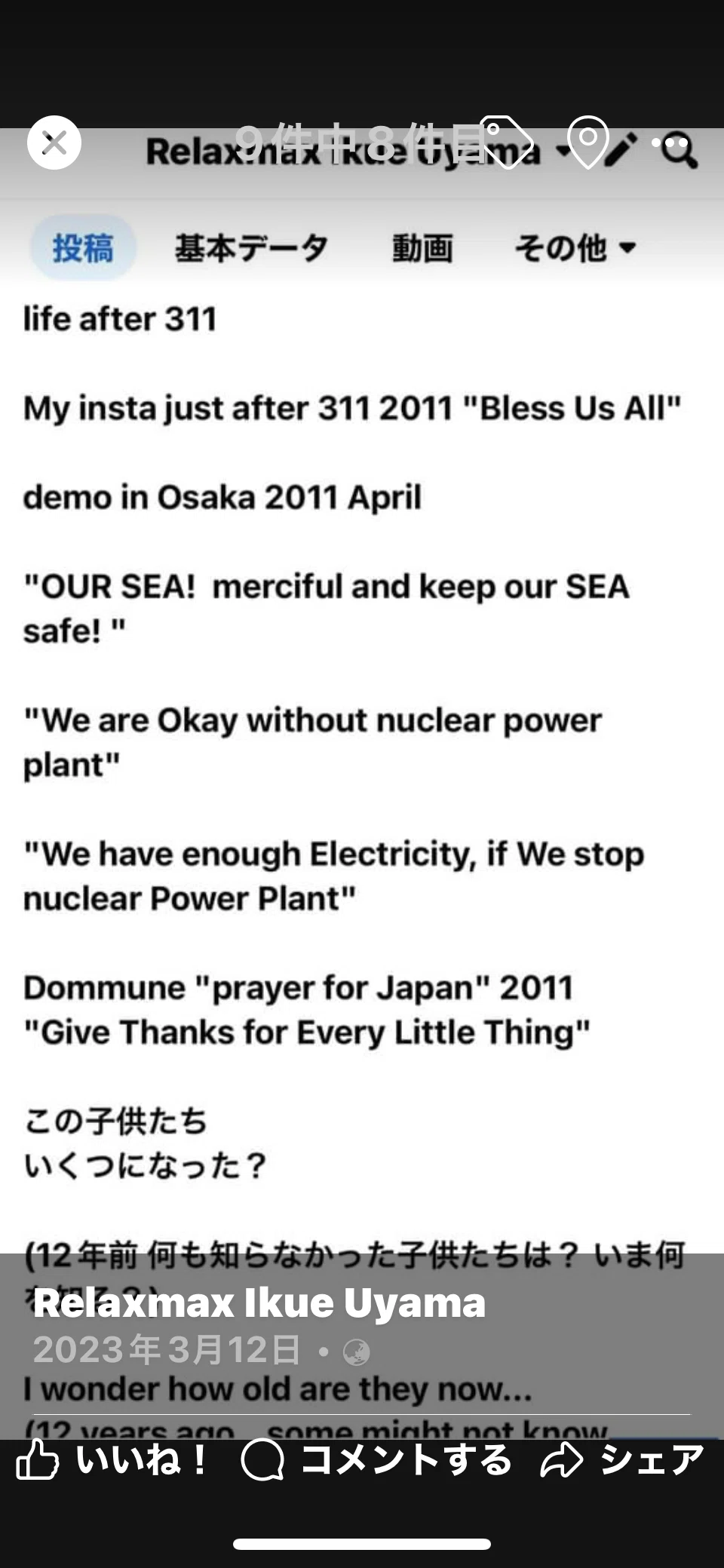Close the photo viewer
Image resolution: width=724 pixels, height=1568 pixels.
(x=54, y=143)
